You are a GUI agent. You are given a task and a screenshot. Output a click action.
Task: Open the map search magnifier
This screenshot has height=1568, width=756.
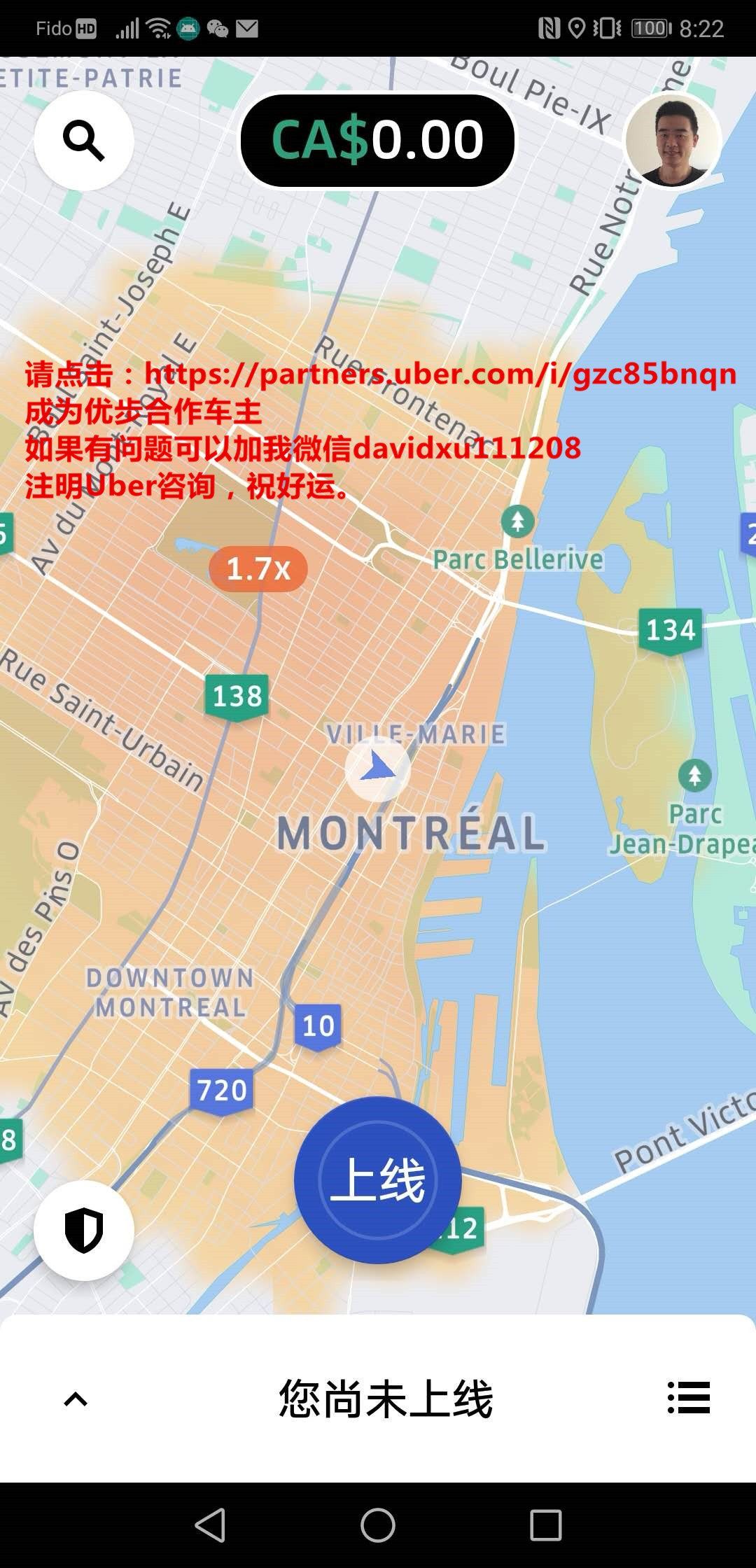pyautogui.click(x=84, y=141)
